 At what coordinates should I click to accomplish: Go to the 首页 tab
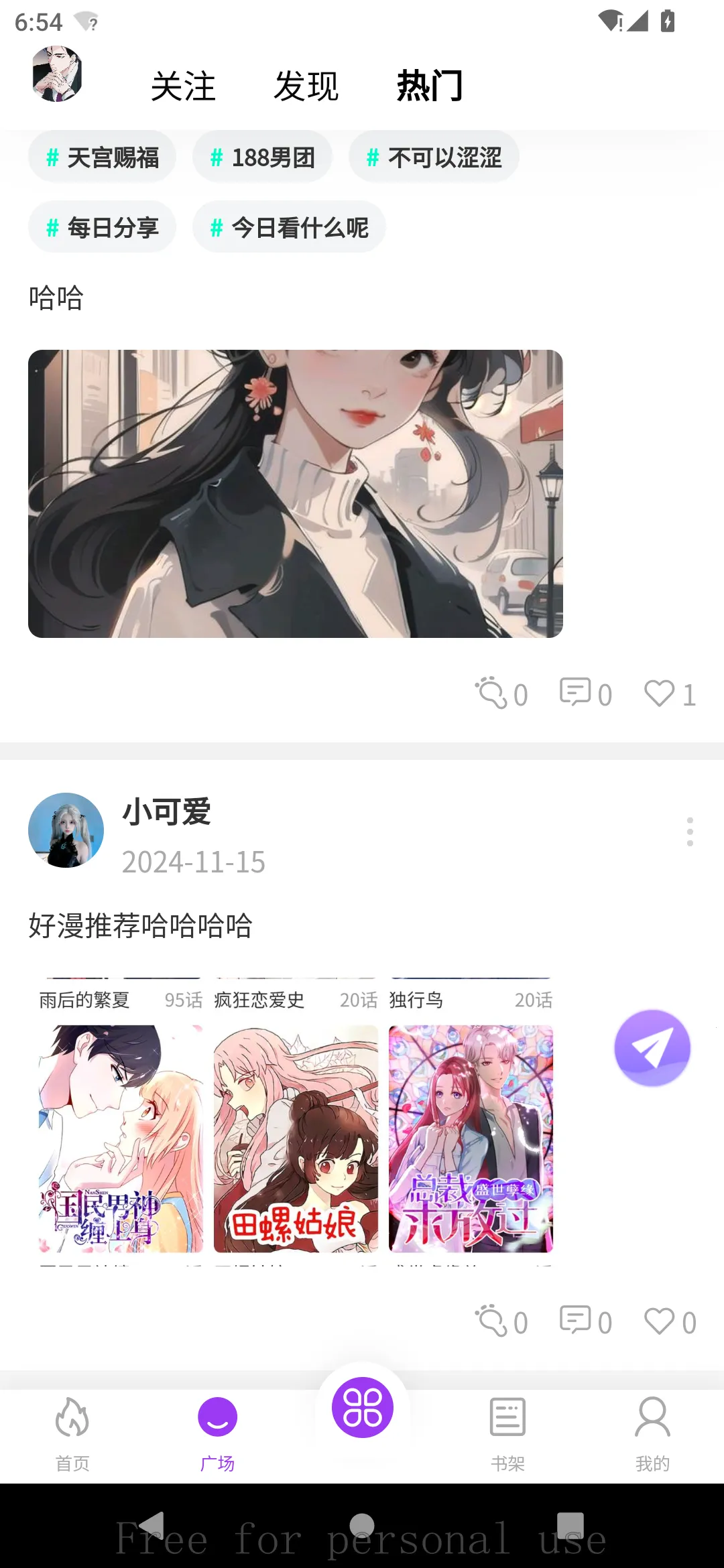[x=72, y=1433]
